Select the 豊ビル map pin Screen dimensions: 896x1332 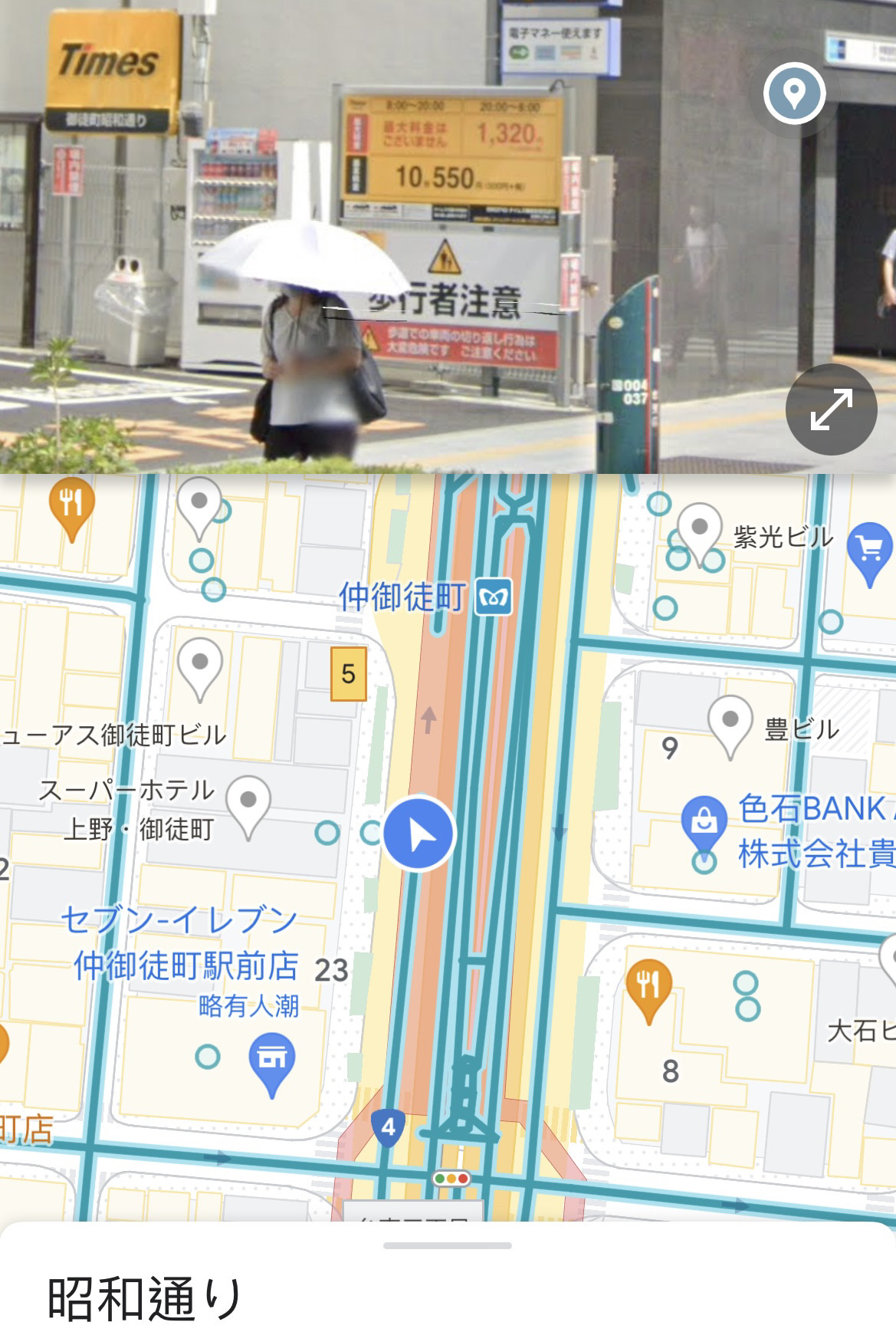(x=730, y=723)
